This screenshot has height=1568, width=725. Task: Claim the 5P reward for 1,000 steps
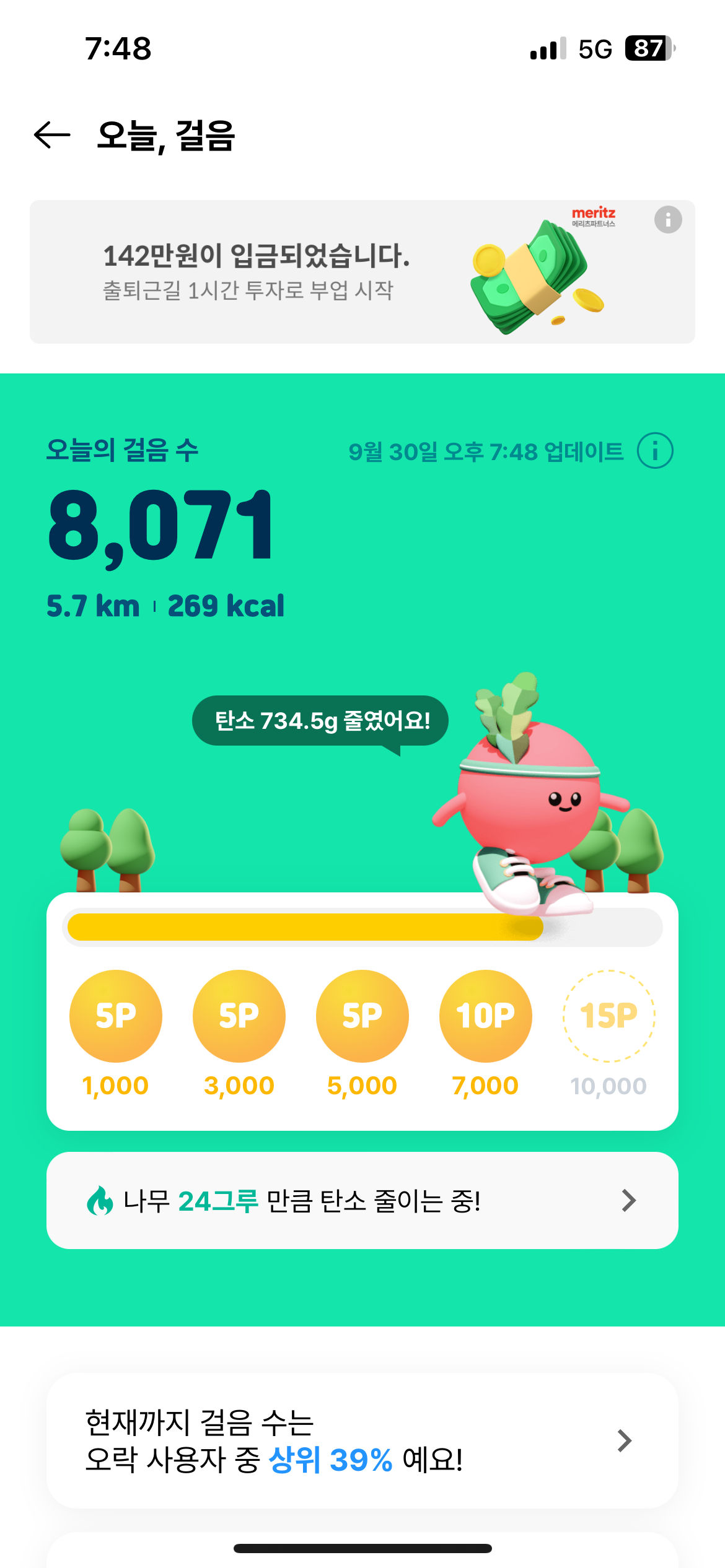(116, 1016)
